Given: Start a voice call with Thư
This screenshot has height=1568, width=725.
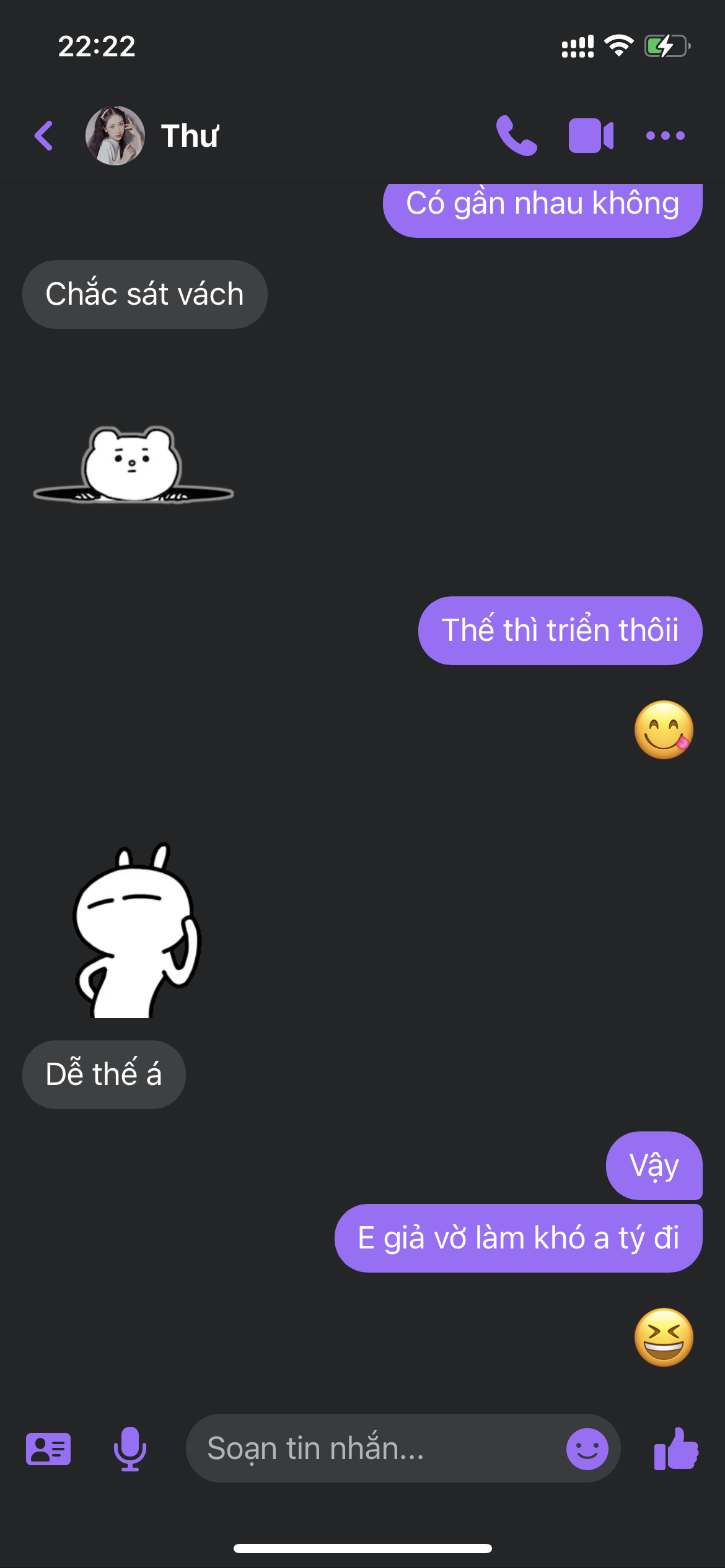Looking at the screenshot, I should point(516,136).
